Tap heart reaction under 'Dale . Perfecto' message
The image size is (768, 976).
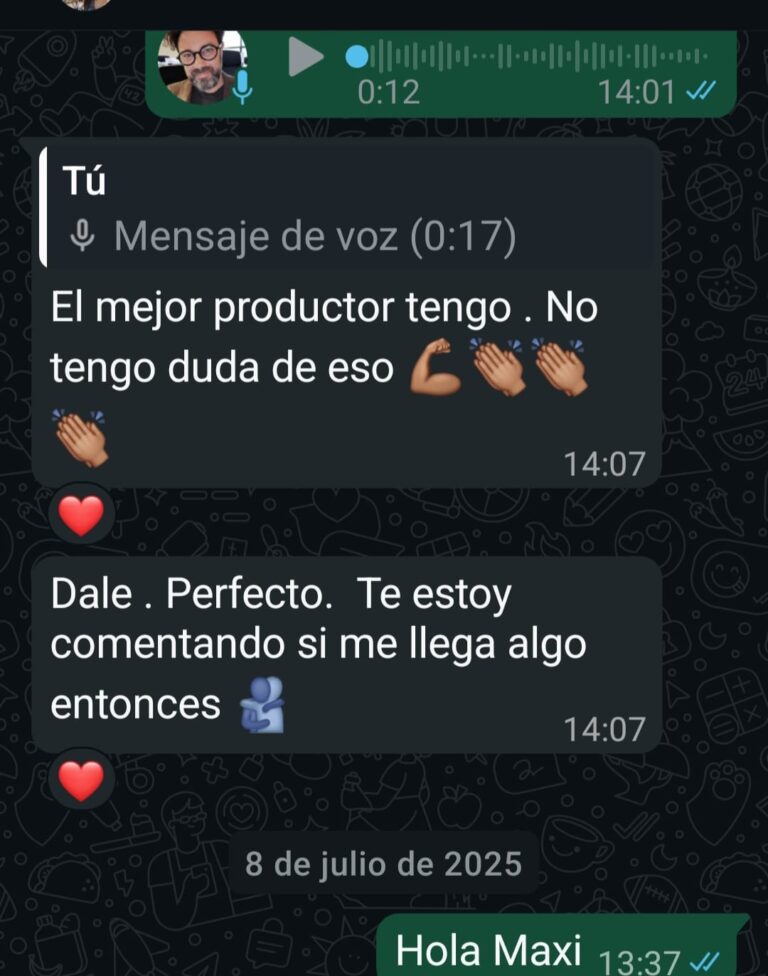81,780
